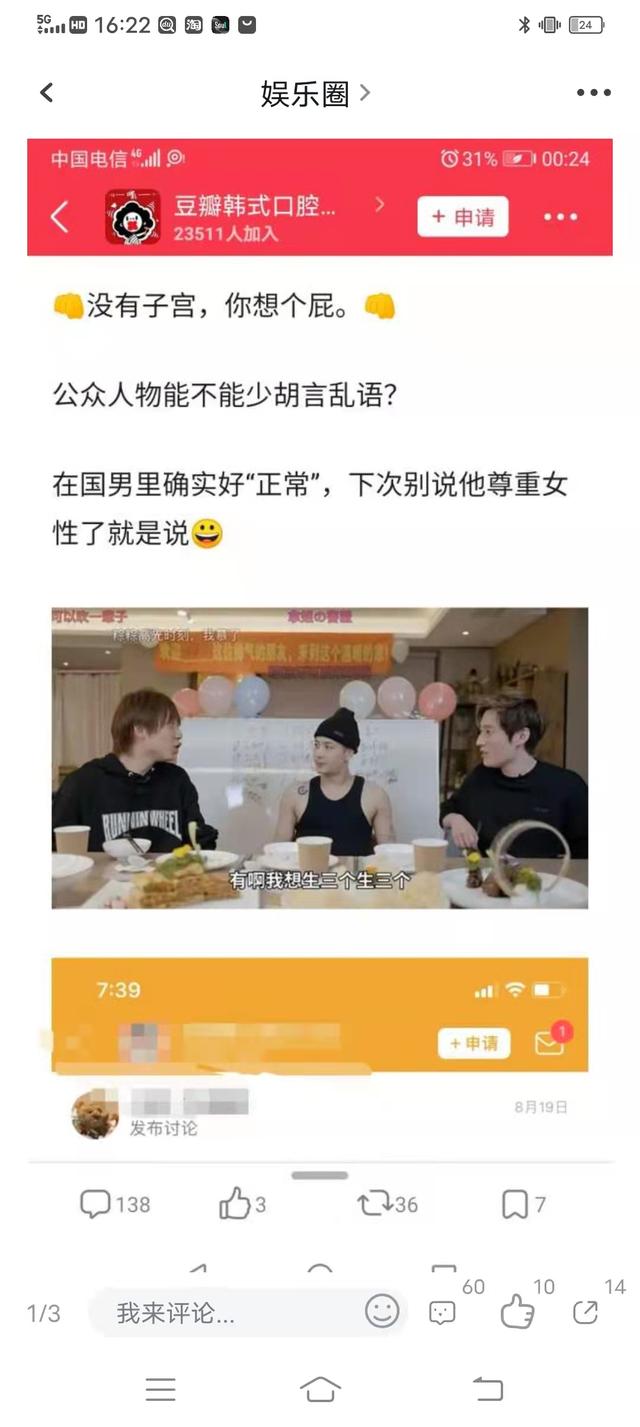Open the top-right overflow menu
Image resolution: width=640 pixels, height=1427 pixels.
coord(593,93)
